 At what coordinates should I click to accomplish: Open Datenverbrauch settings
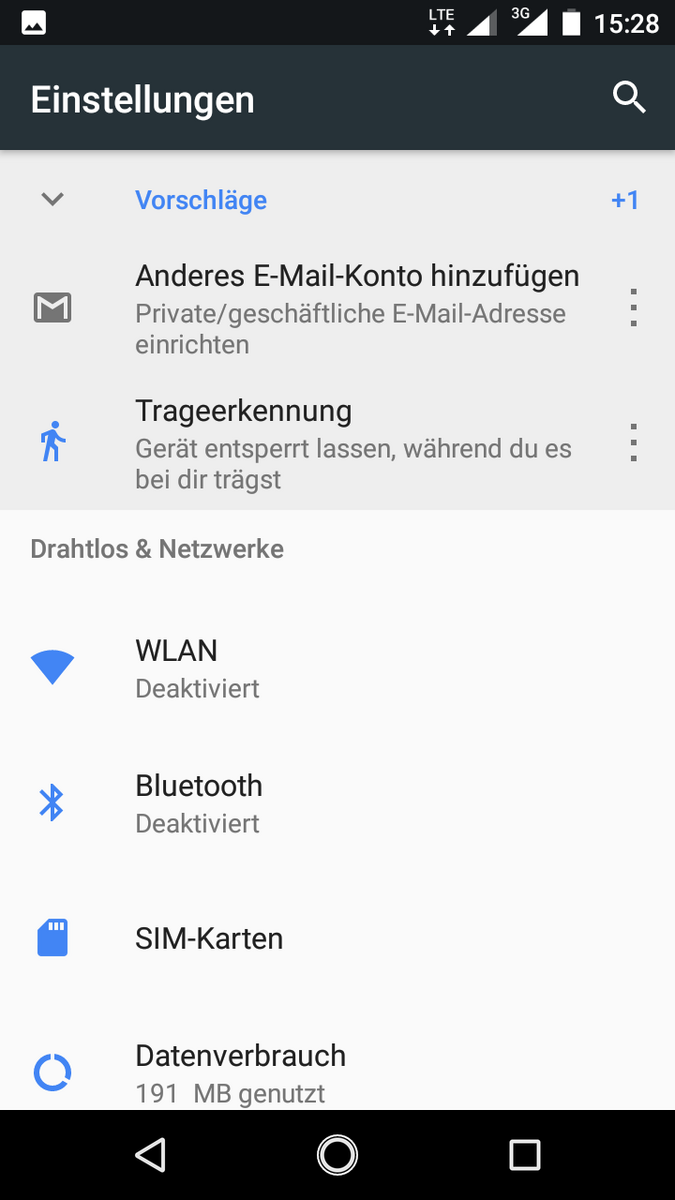tap(337, 1072)
